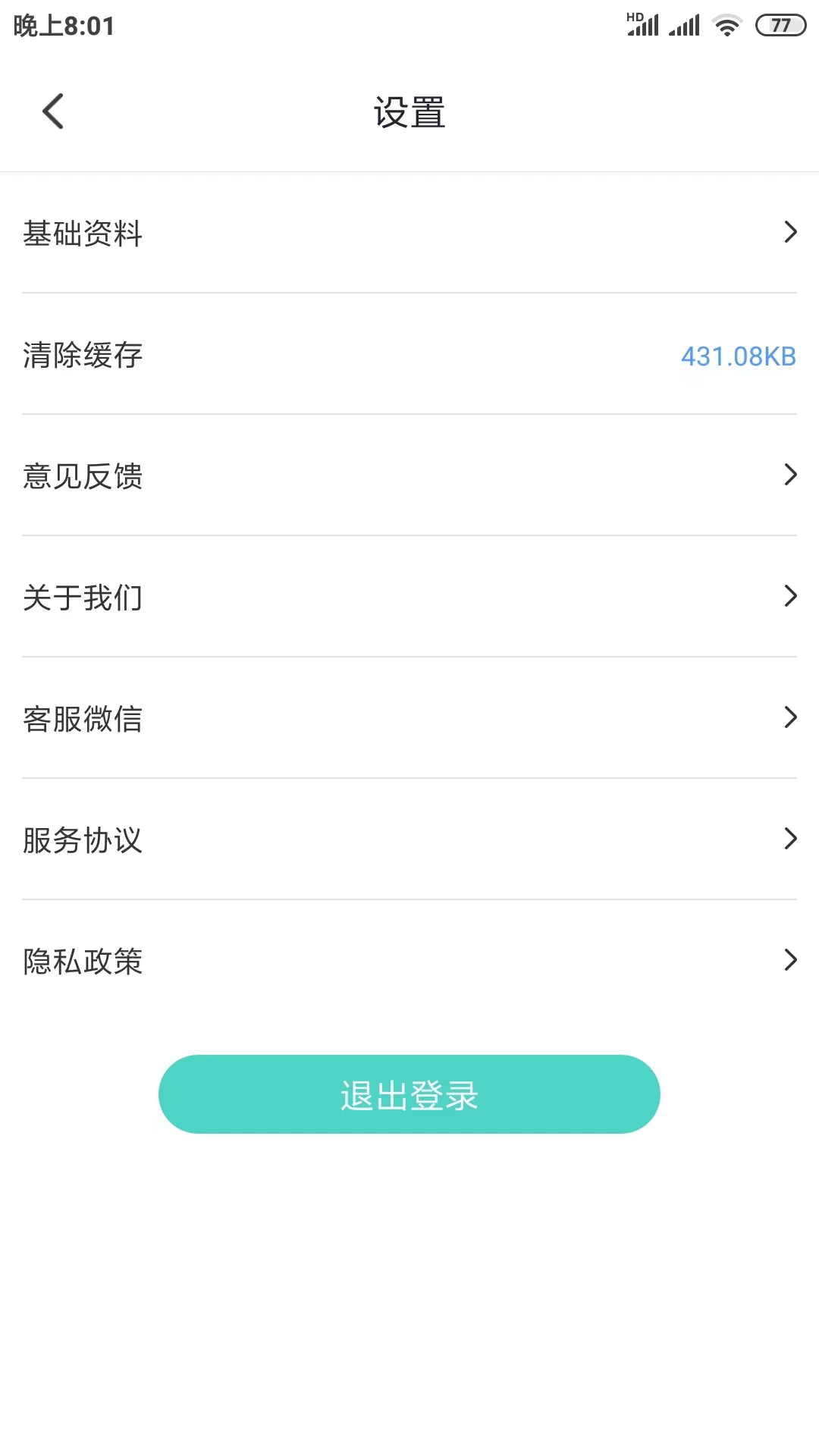The width and height of the screenshot is (819, 1456).
Task: Tap the 客服微信 row label
Action: [83, 719]
